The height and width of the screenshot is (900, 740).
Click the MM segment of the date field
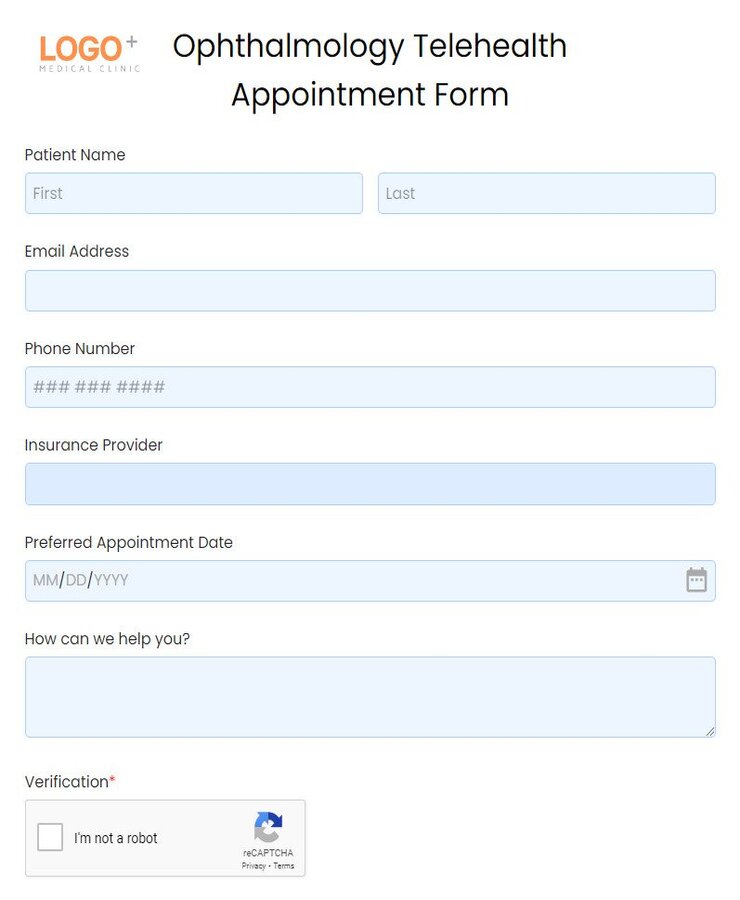(42, 580)
